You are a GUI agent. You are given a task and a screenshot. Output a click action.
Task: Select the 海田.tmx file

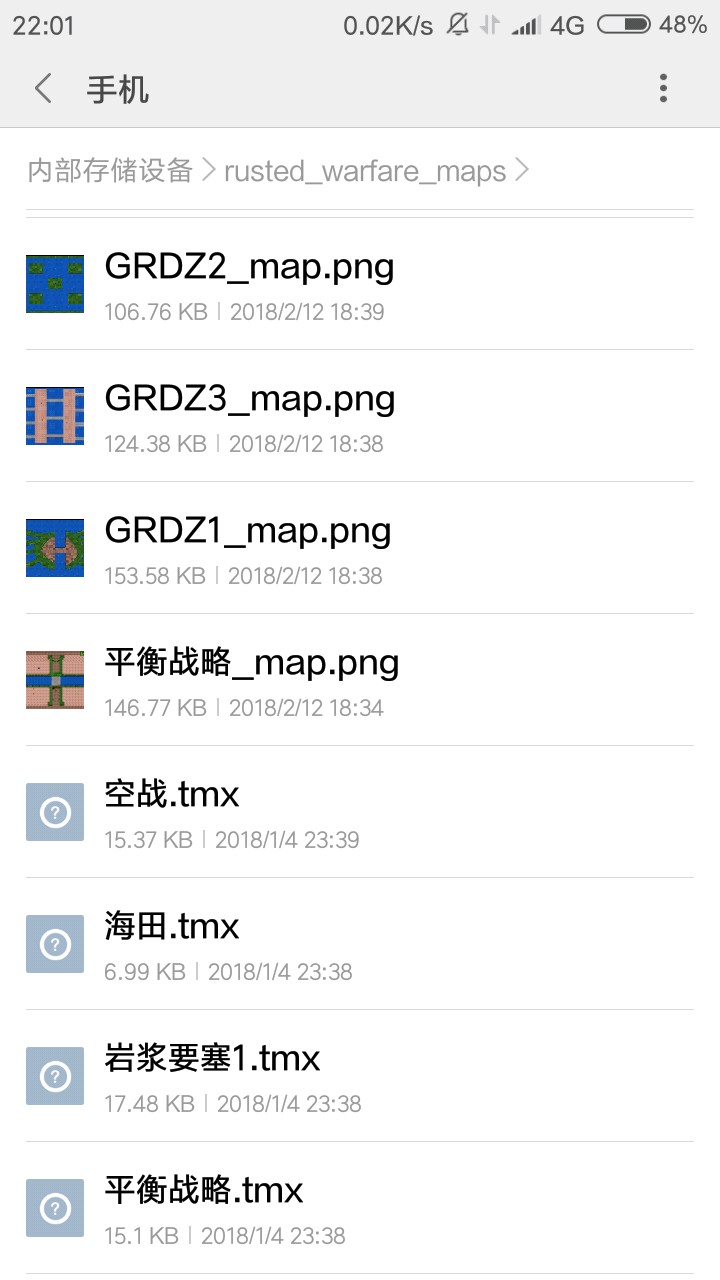(x=172, y=943)
